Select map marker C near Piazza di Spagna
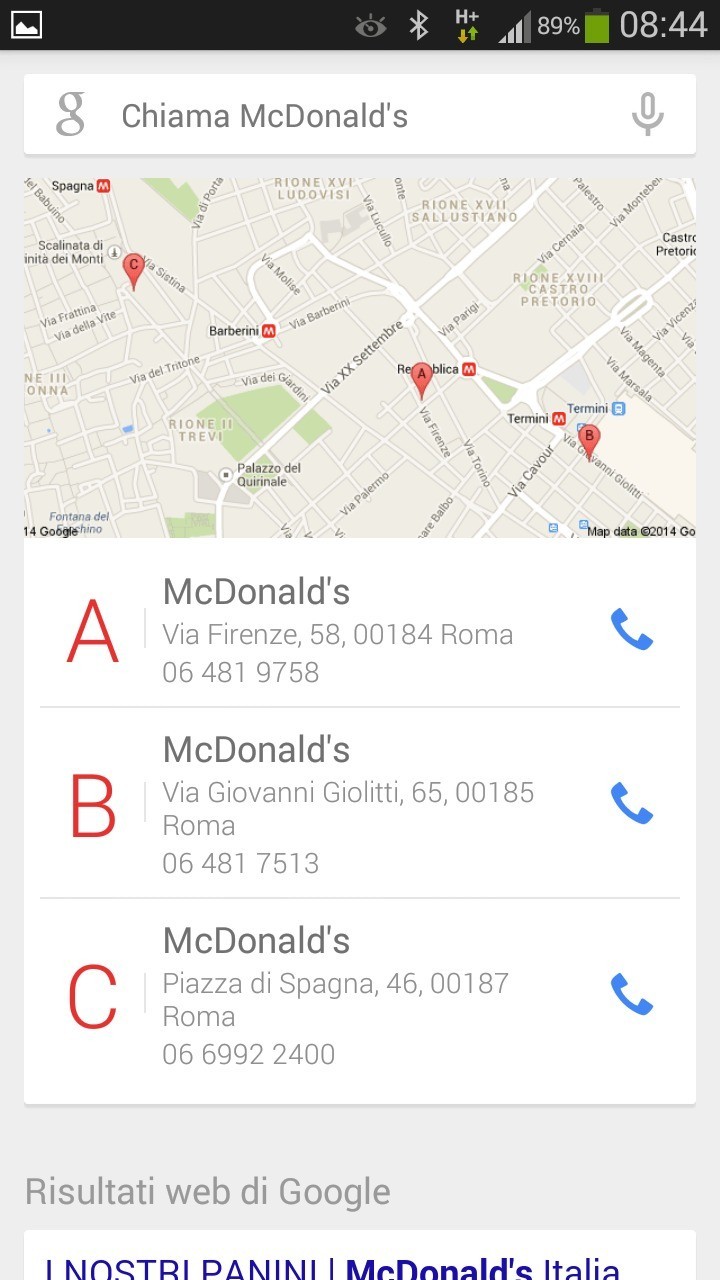Screen dimensions: 720x1280 [x=133, y=265]
